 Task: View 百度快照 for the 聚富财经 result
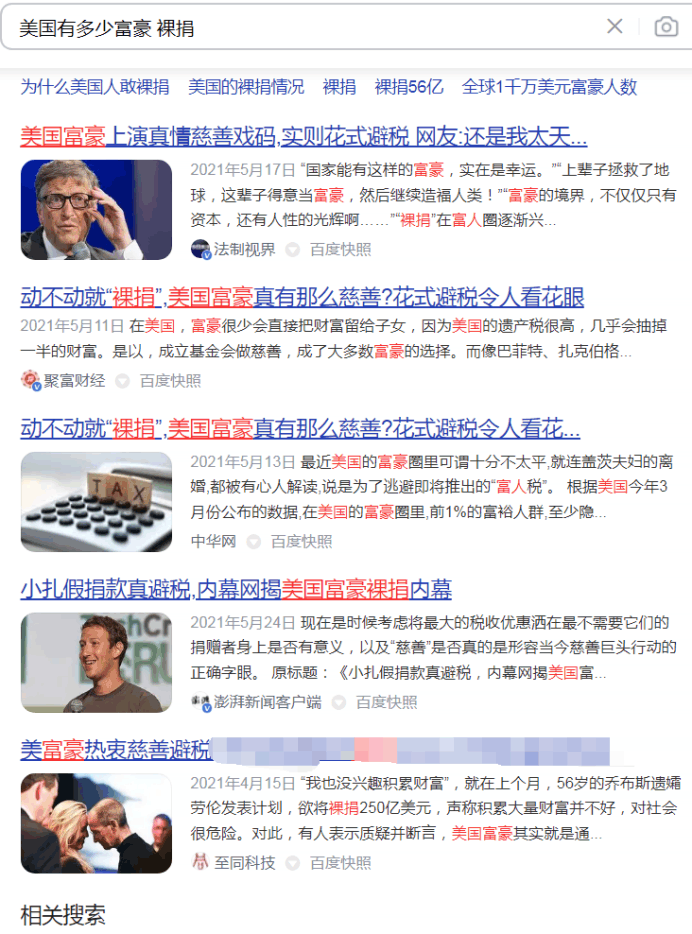(170, 380)
